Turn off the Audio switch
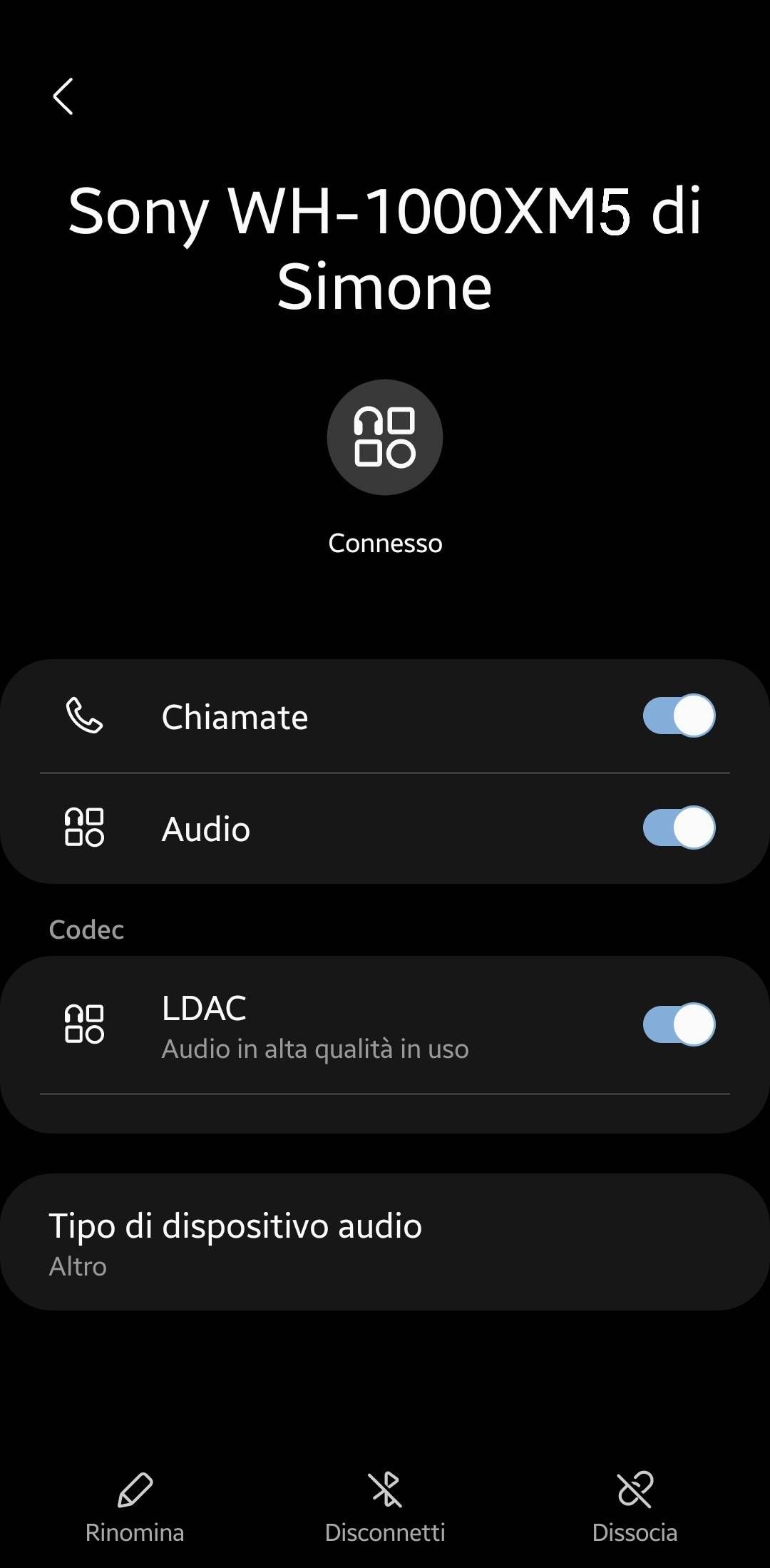 point(679,828)
